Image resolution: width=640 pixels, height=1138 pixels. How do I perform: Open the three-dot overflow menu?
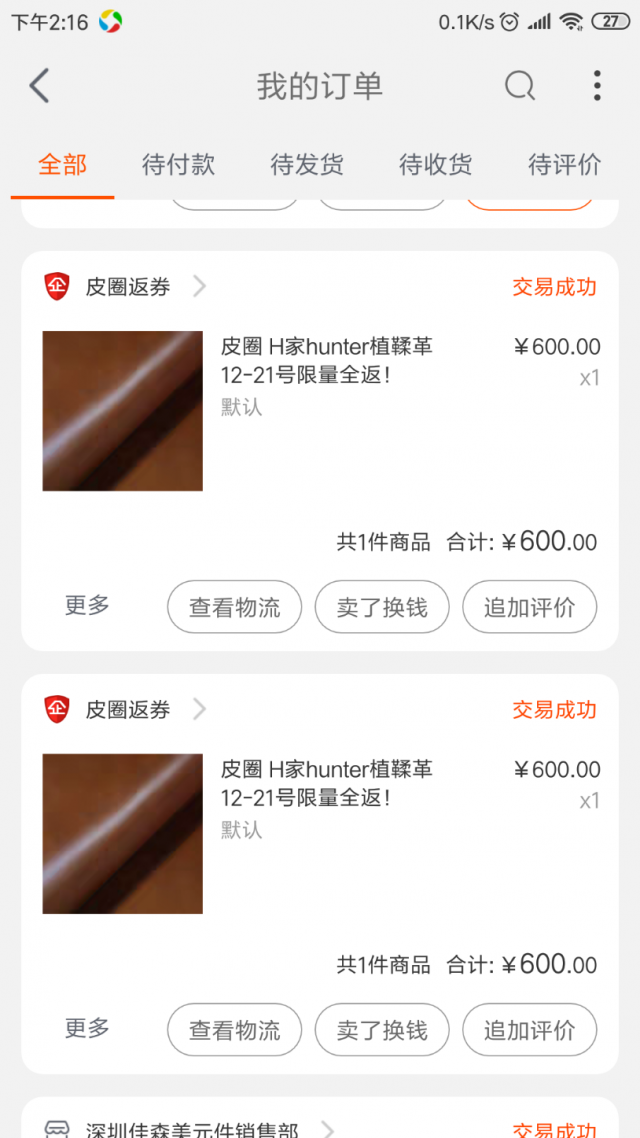597,86
